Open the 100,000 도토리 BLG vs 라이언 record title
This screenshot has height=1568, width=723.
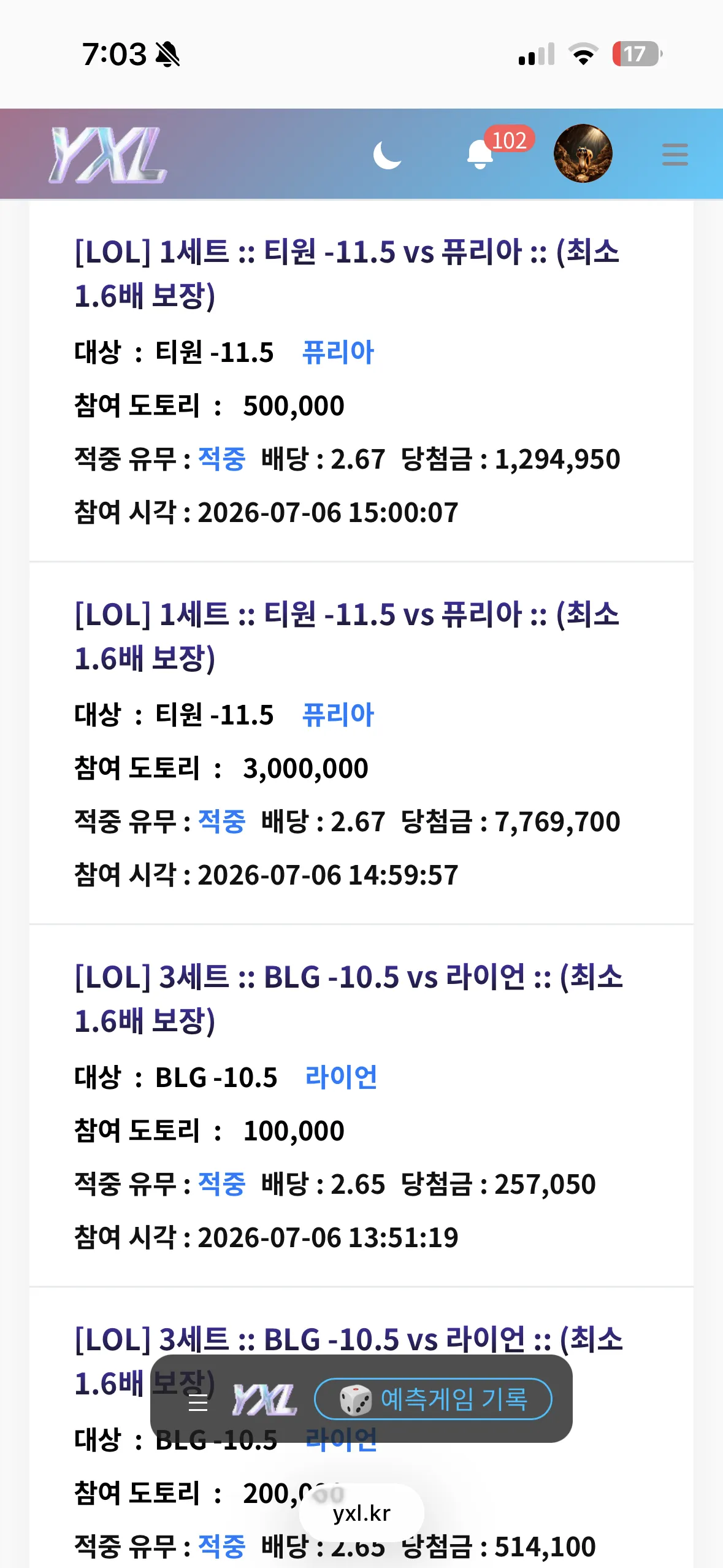(x=348, y=999)
